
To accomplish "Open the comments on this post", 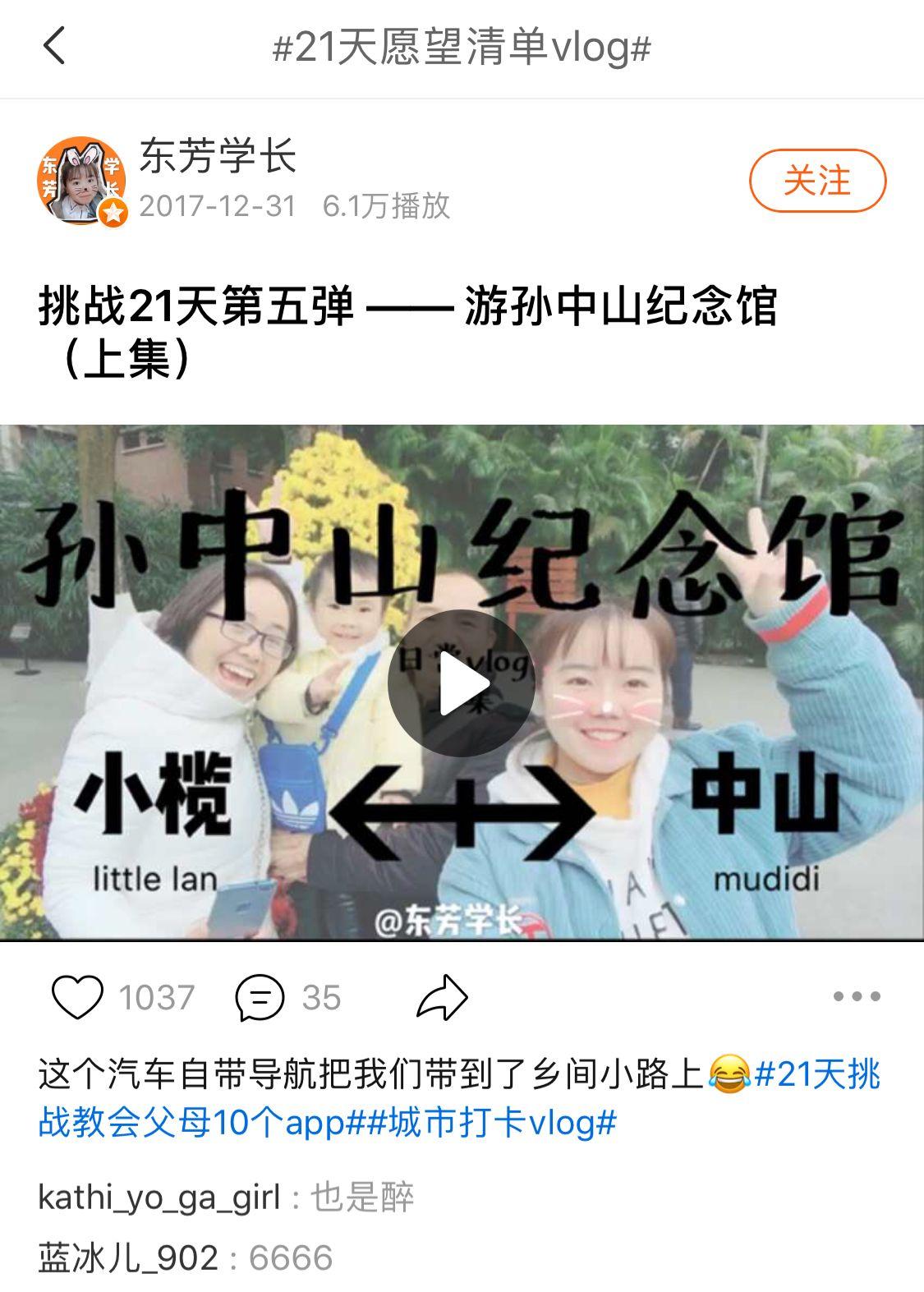I will (x=260, y=997).
